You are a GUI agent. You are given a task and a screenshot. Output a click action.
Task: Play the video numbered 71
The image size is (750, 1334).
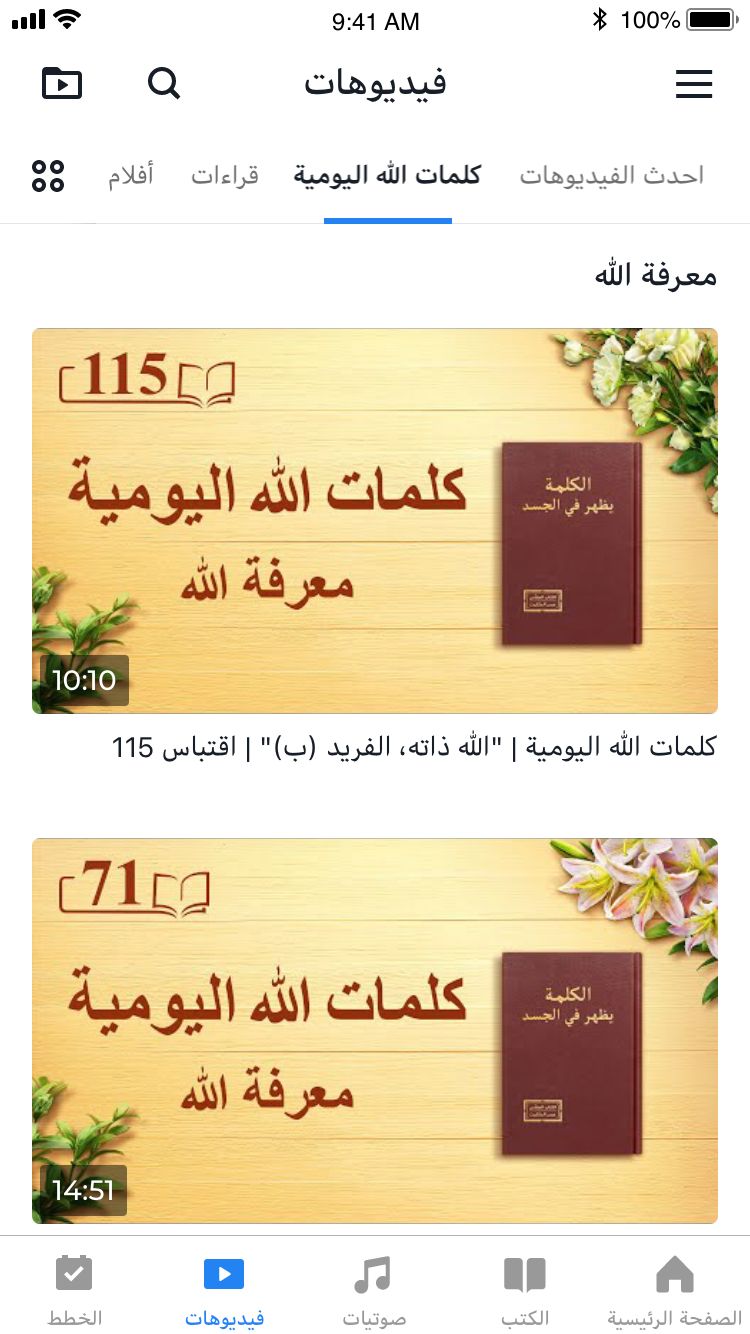point(375,1030)
